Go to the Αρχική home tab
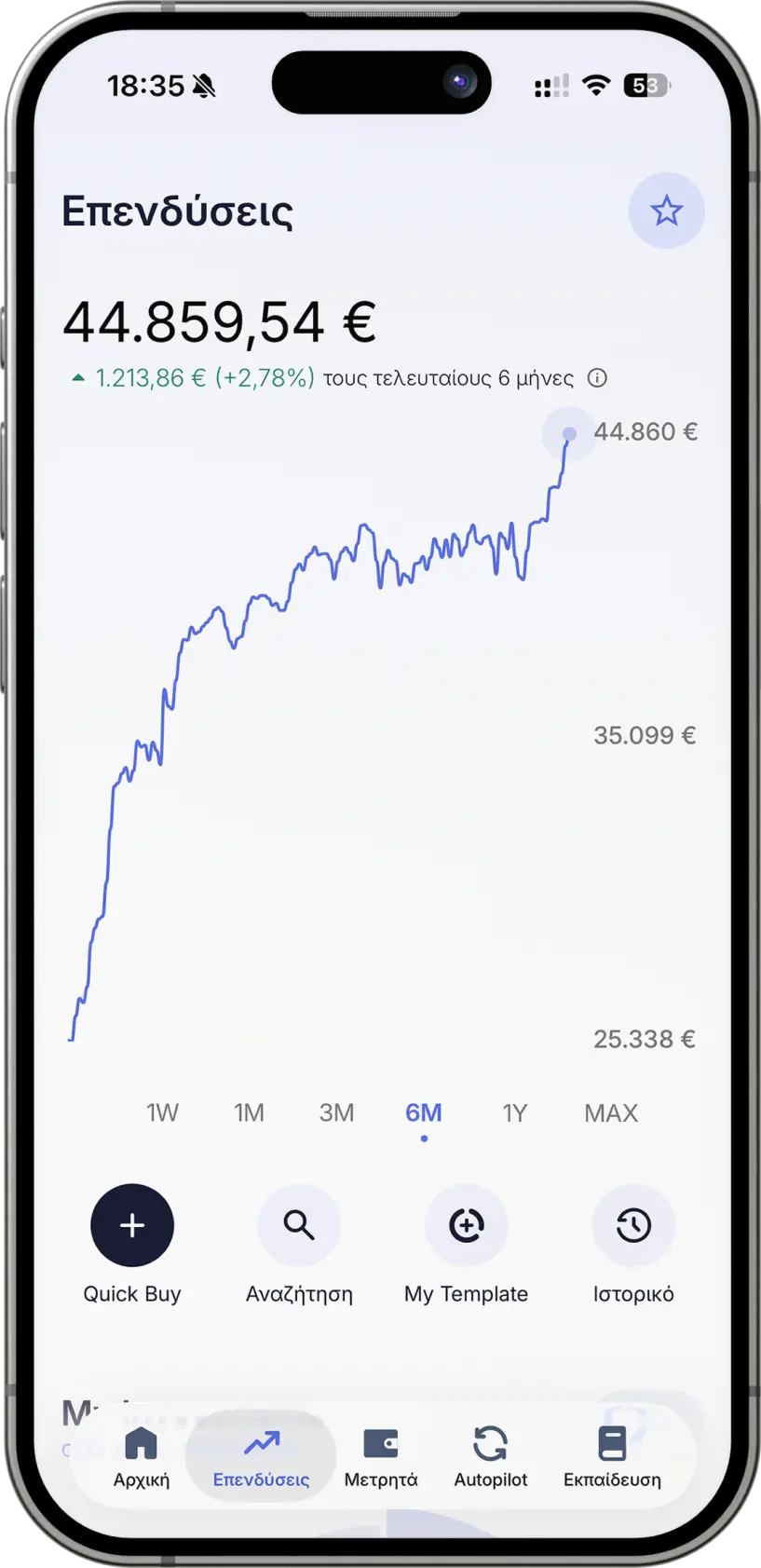The width and height of the screenshot is (761, 1568). click(142, 1457)
